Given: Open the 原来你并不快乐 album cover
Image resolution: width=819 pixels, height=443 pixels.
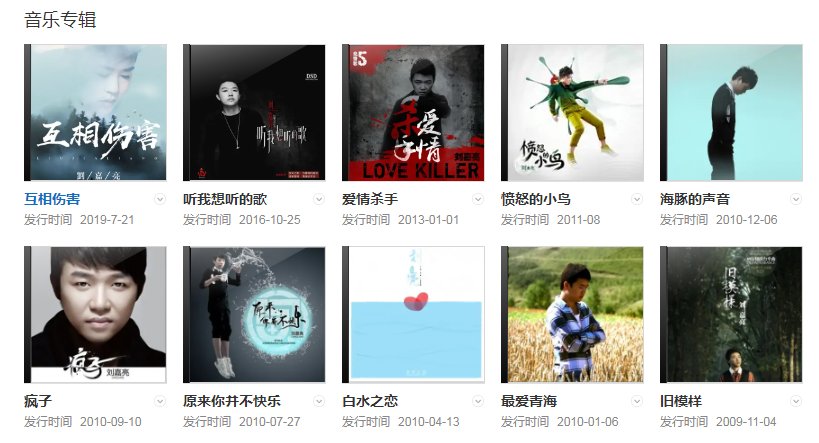Looking at the screenshot, I should (255, 314).
